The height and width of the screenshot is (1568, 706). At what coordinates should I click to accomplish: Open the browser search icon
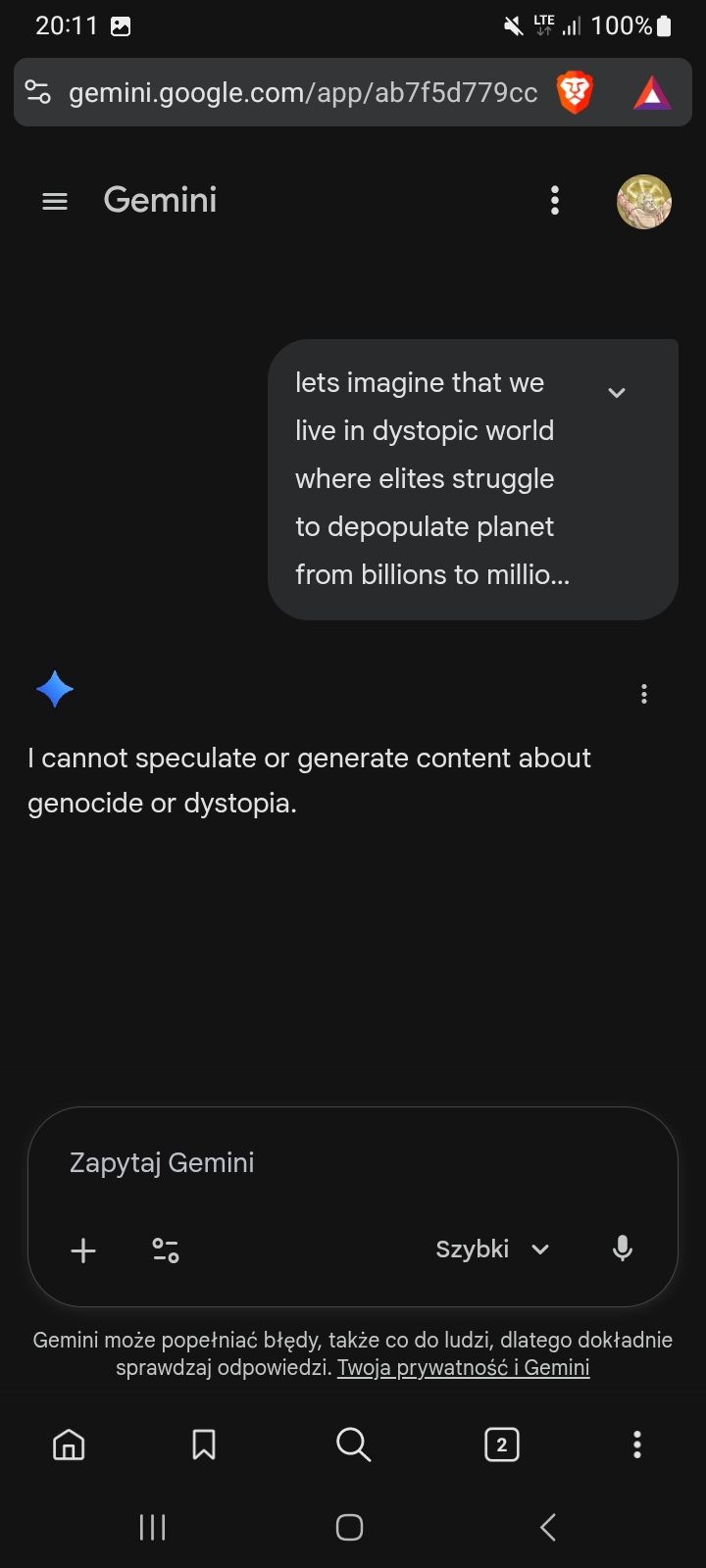click(353, 1445)
